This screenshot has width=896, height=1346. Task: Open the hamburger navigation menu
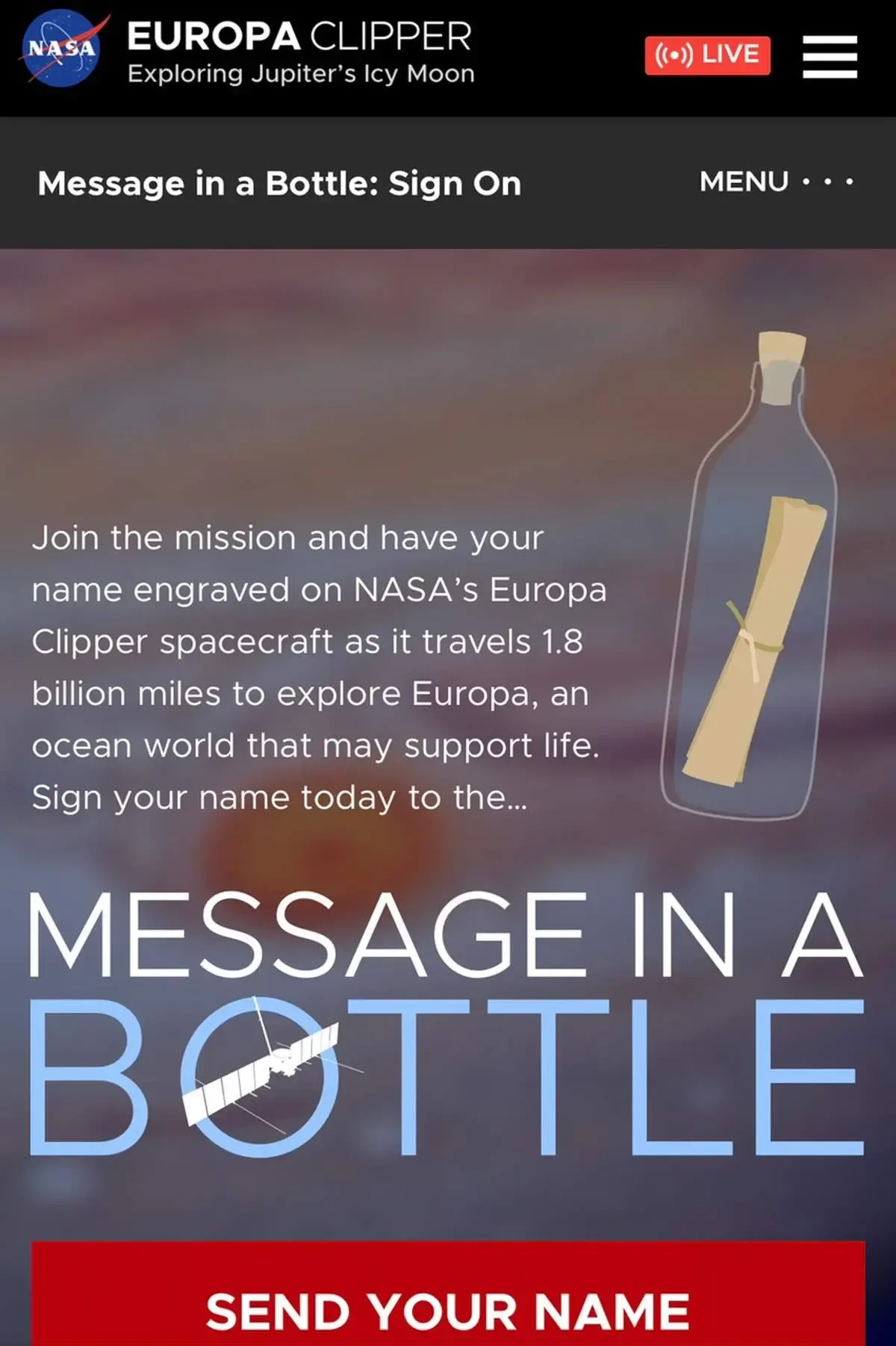(x=830, y=57)
